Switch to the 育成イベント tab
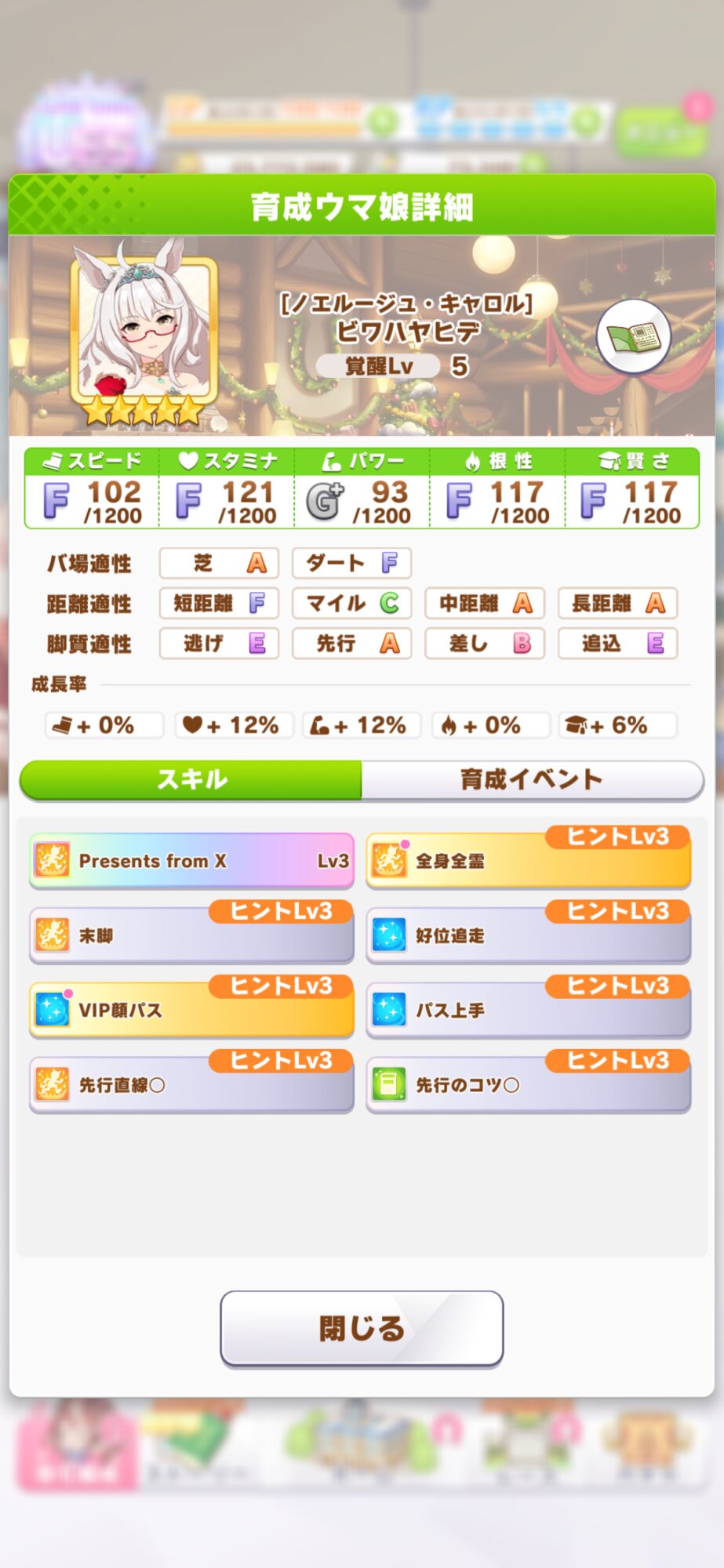724x1568 pixels. [x=531, y=779]
